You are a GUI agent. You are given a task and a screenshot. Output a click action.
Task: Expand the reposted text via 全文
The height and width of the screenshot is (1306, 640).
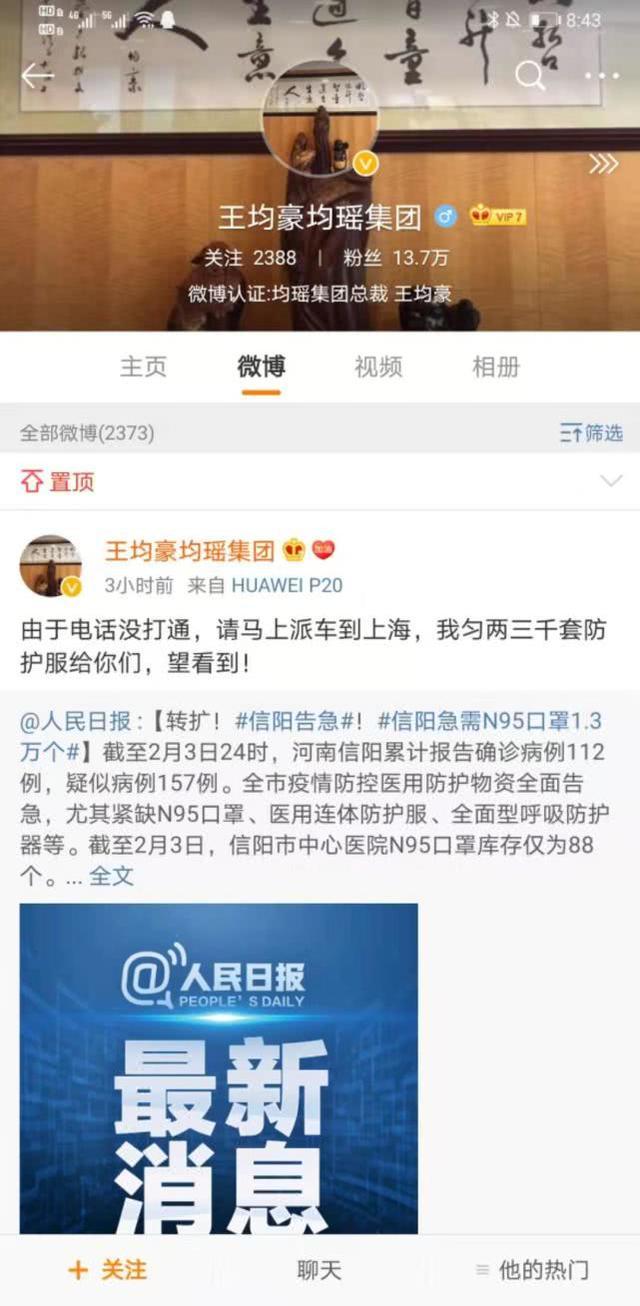(x=111, y=876)
